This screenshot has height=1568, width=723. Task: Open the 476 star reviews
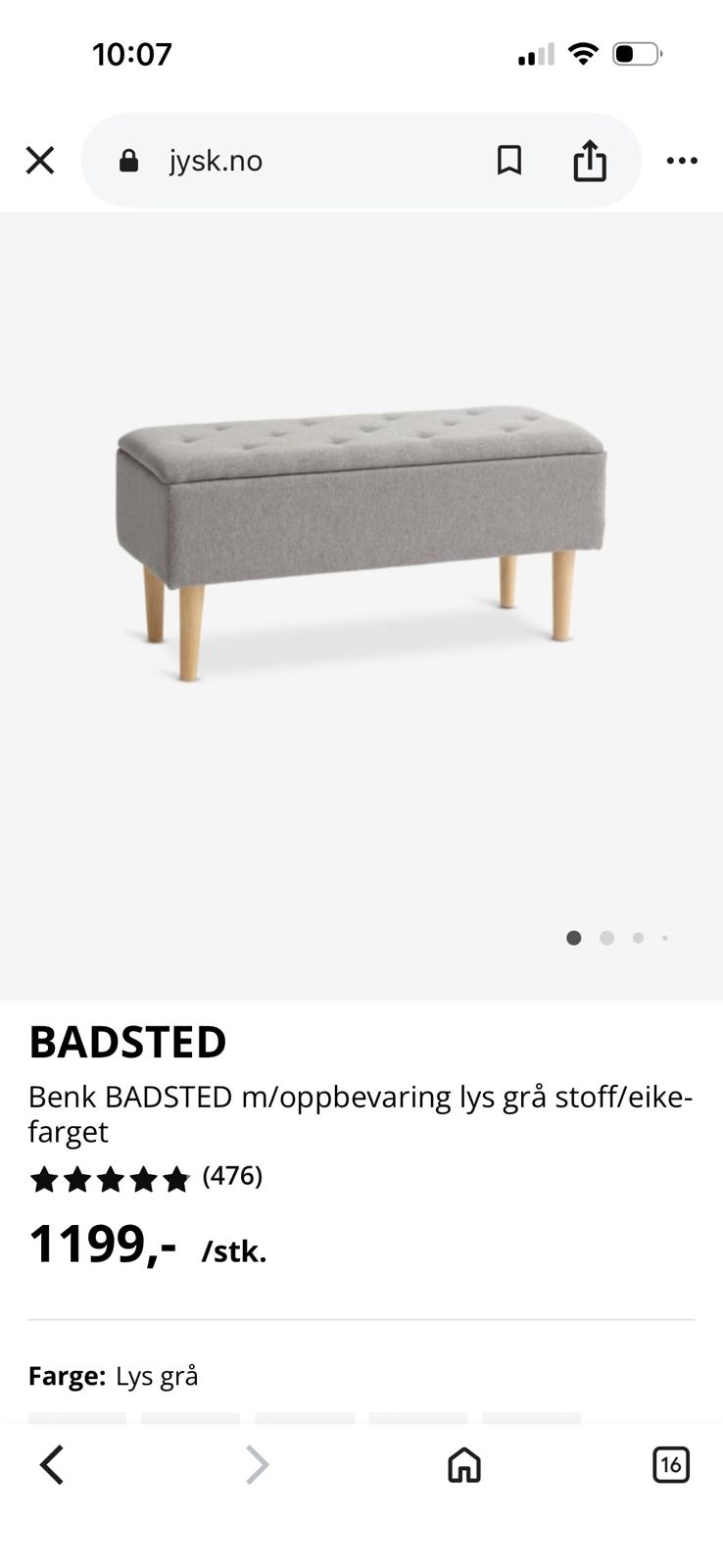147,1177
